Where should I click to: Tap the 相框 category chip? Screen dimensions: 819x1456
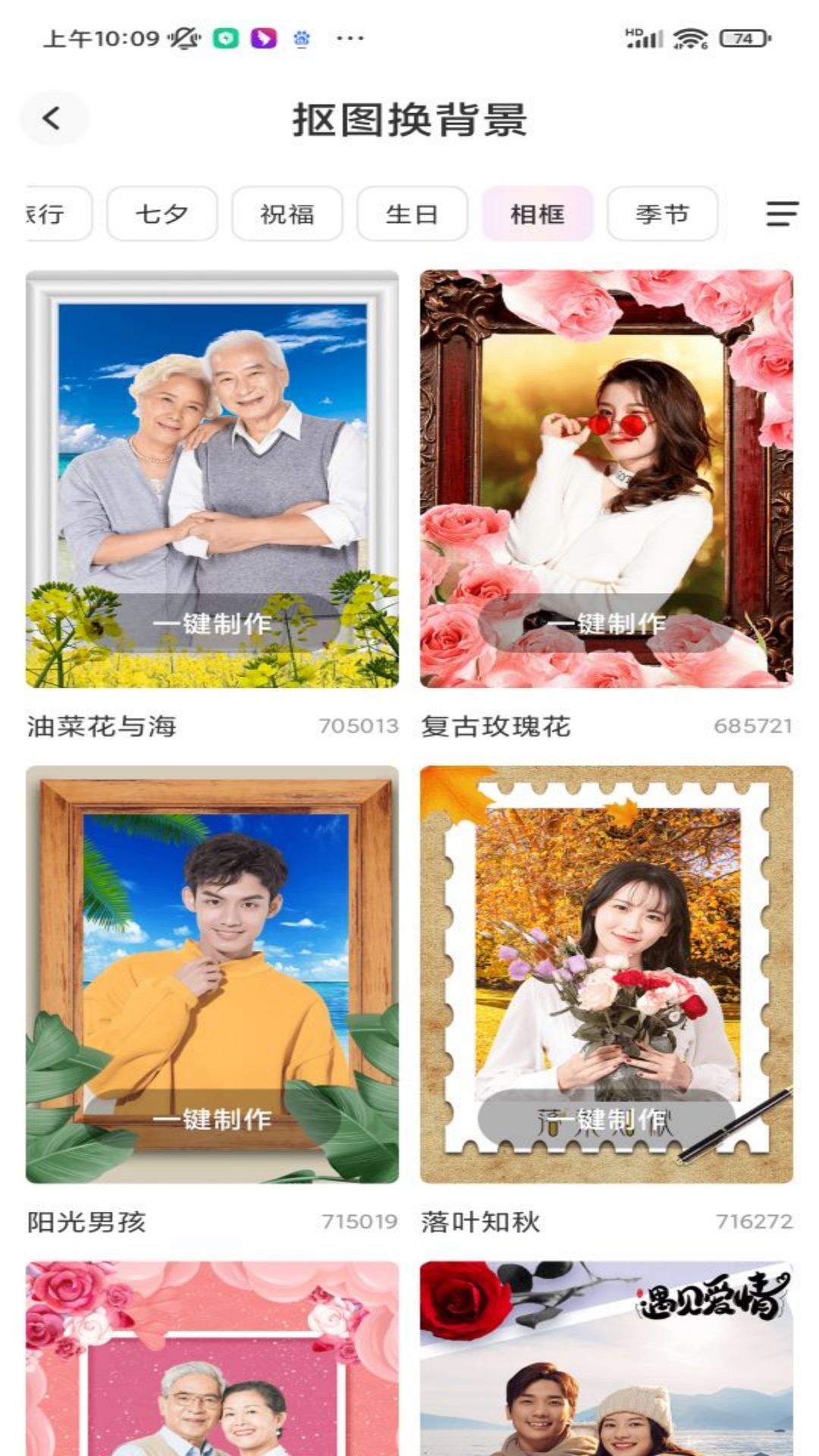(x=537, y=214)
